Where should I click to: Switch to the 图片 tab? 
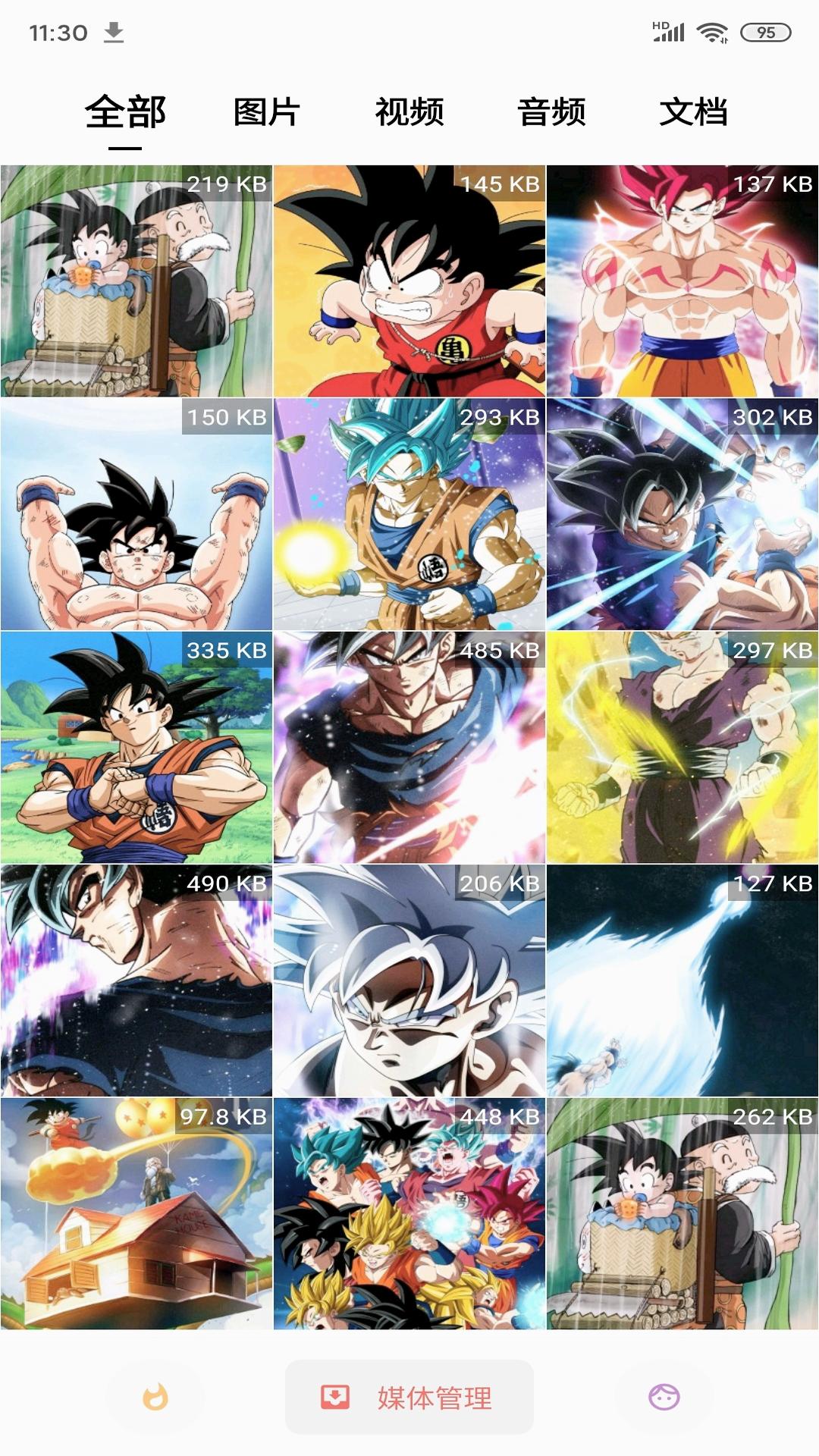pyautogui.click(x=266, y=112)
